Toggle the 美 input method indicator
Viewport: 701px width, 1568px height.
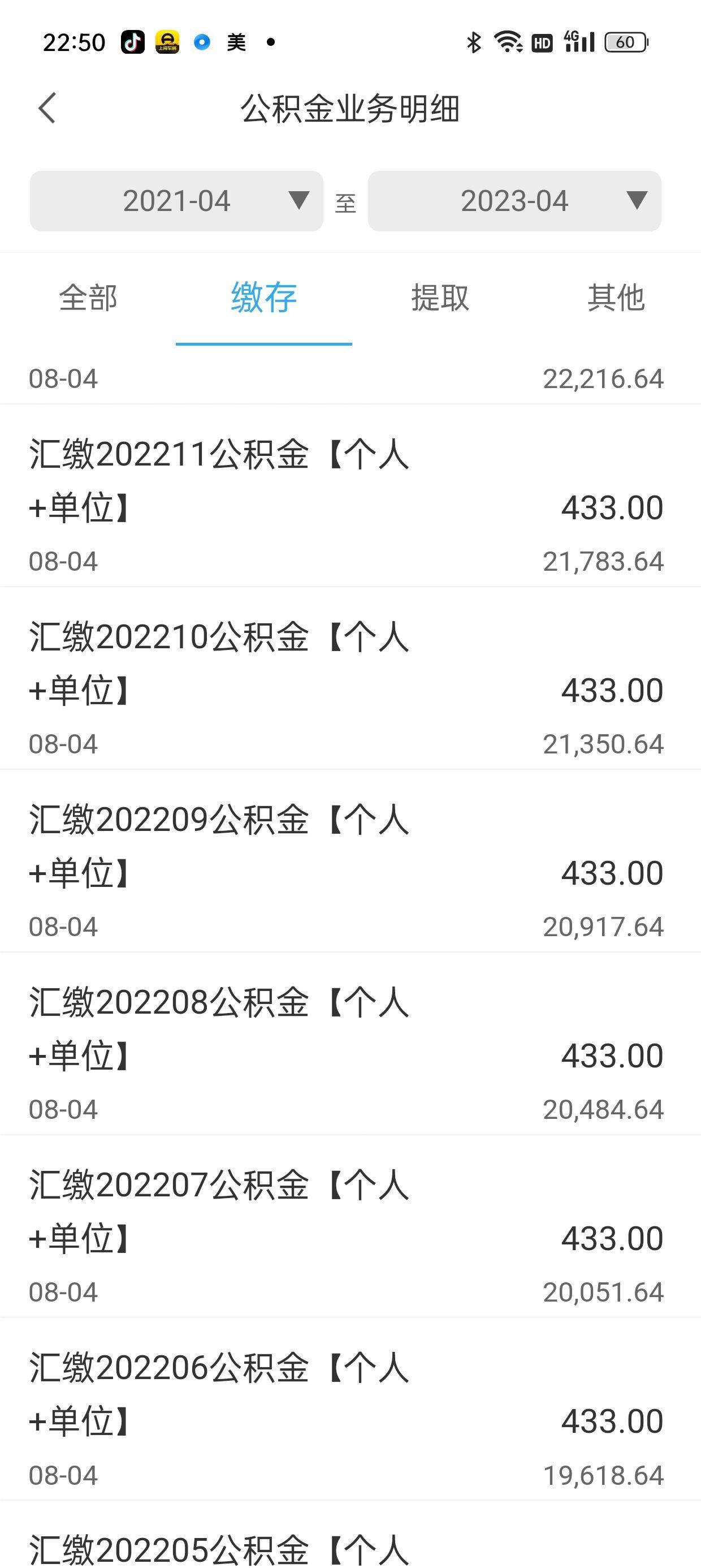[237, 41]
